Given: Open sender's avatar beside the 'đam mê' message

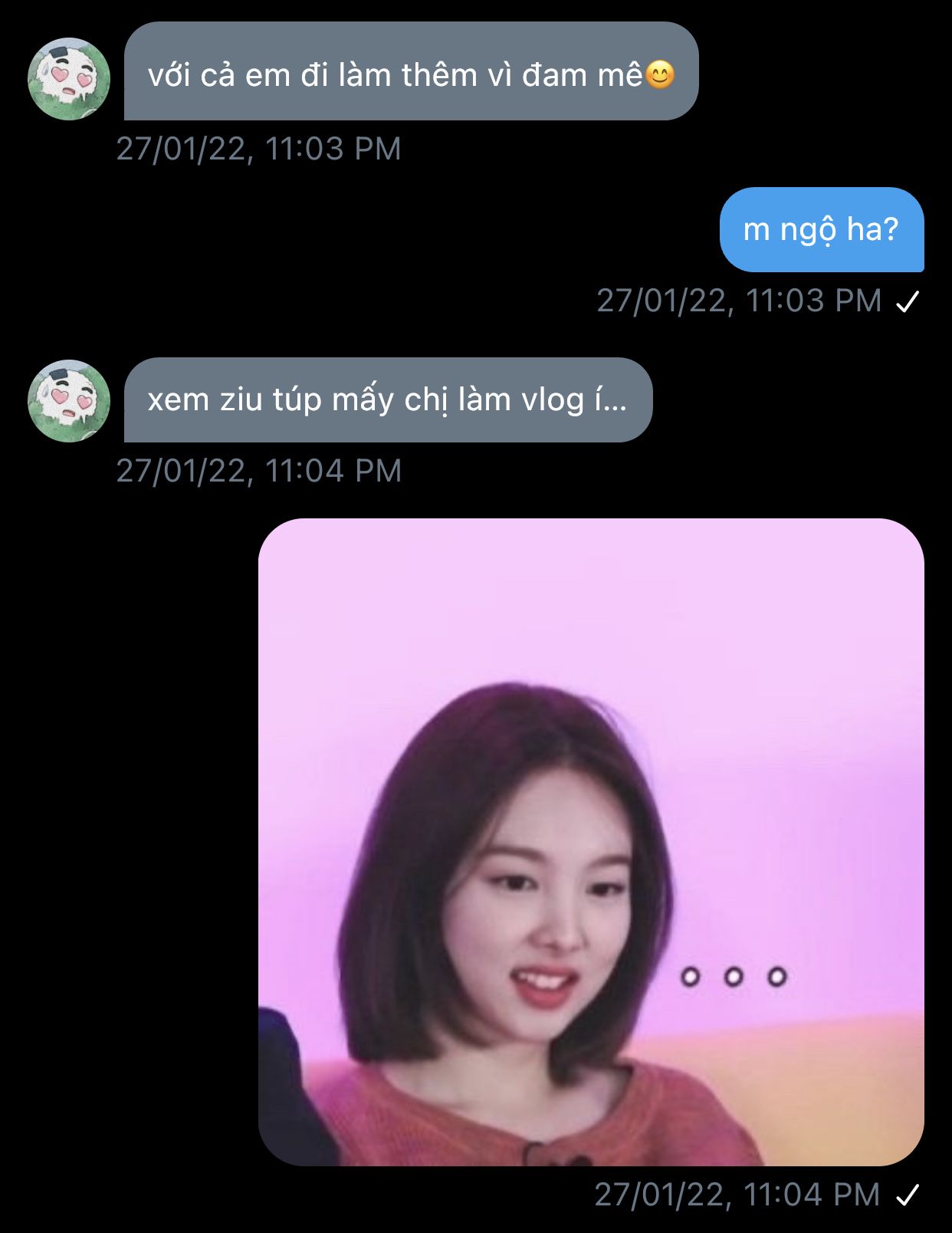Looking at the screenshot, I should 69,79.
